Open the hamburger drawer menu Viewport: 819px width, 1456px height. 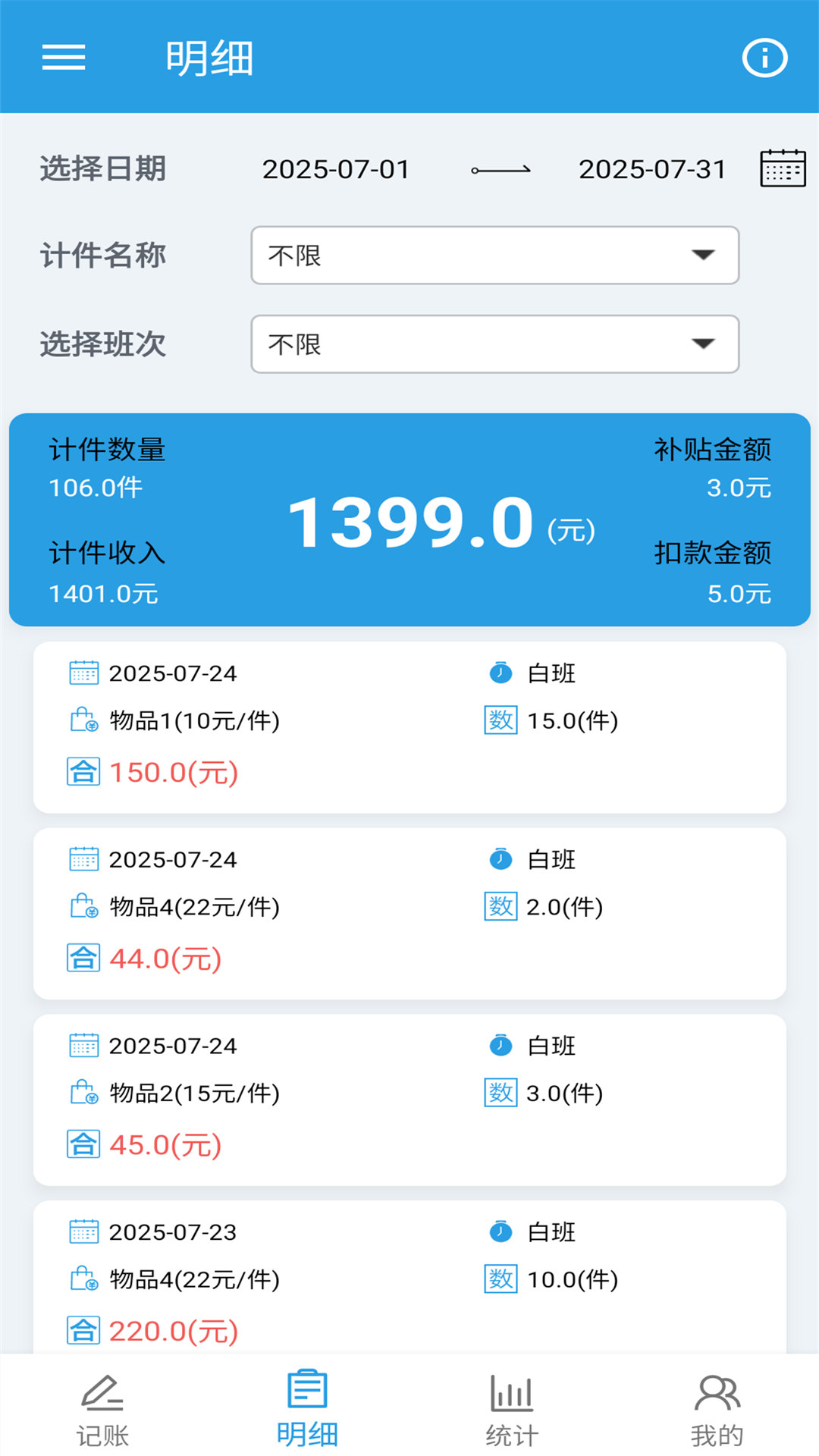coord(64,58)
